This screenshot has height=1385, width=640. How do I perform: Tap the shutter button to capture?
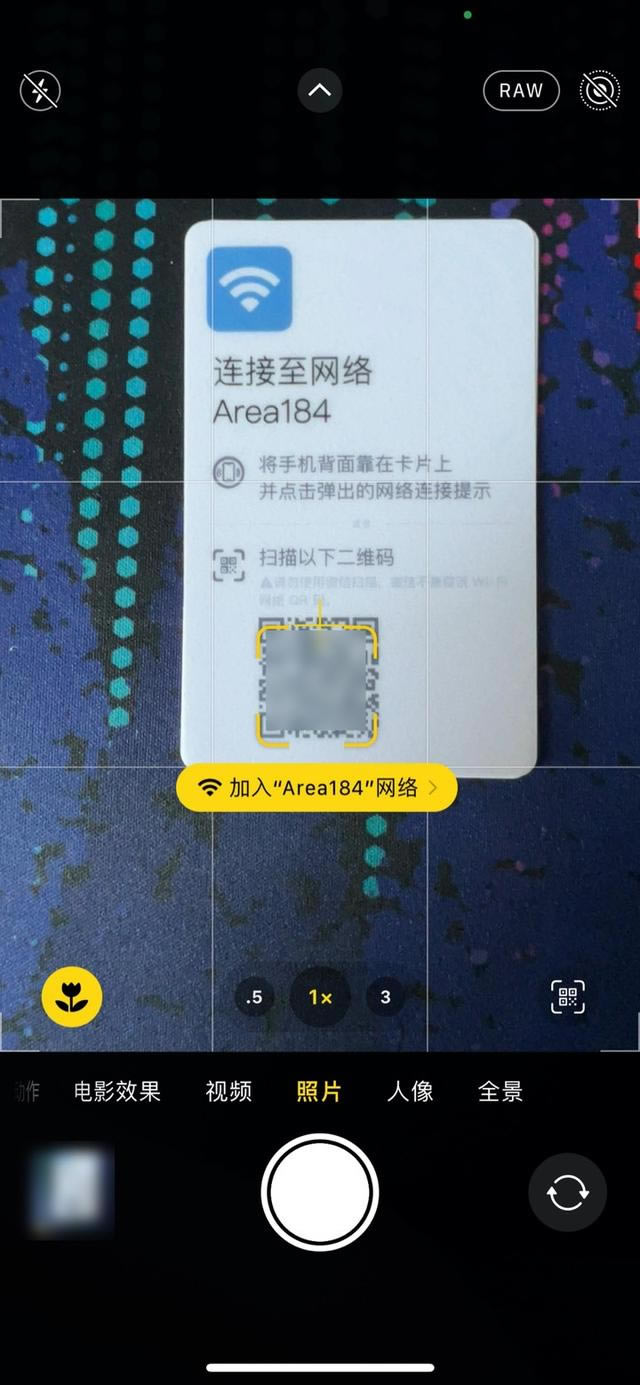(x=320, y=1192)
